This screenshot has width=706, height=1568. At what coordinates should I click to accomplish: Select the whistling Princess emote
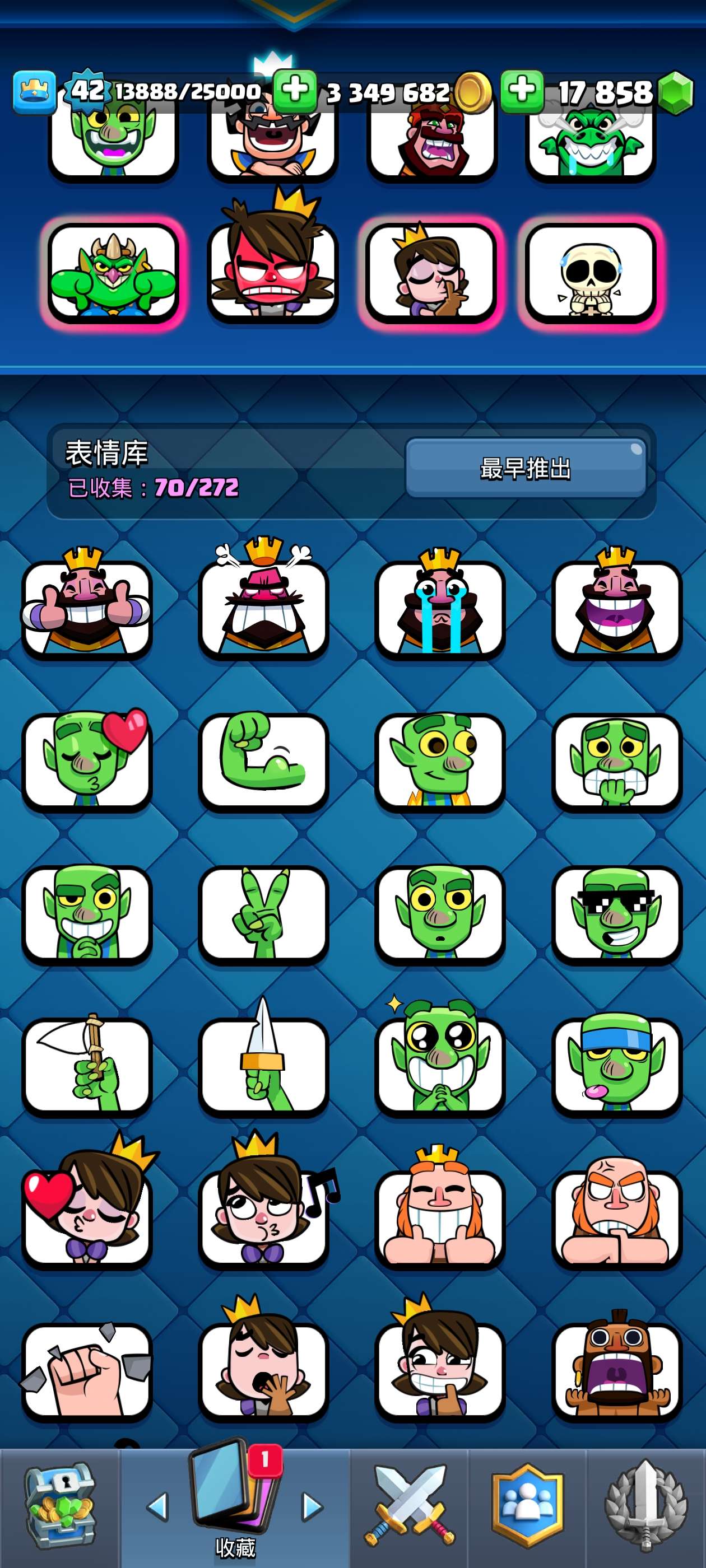[263, 1217]
